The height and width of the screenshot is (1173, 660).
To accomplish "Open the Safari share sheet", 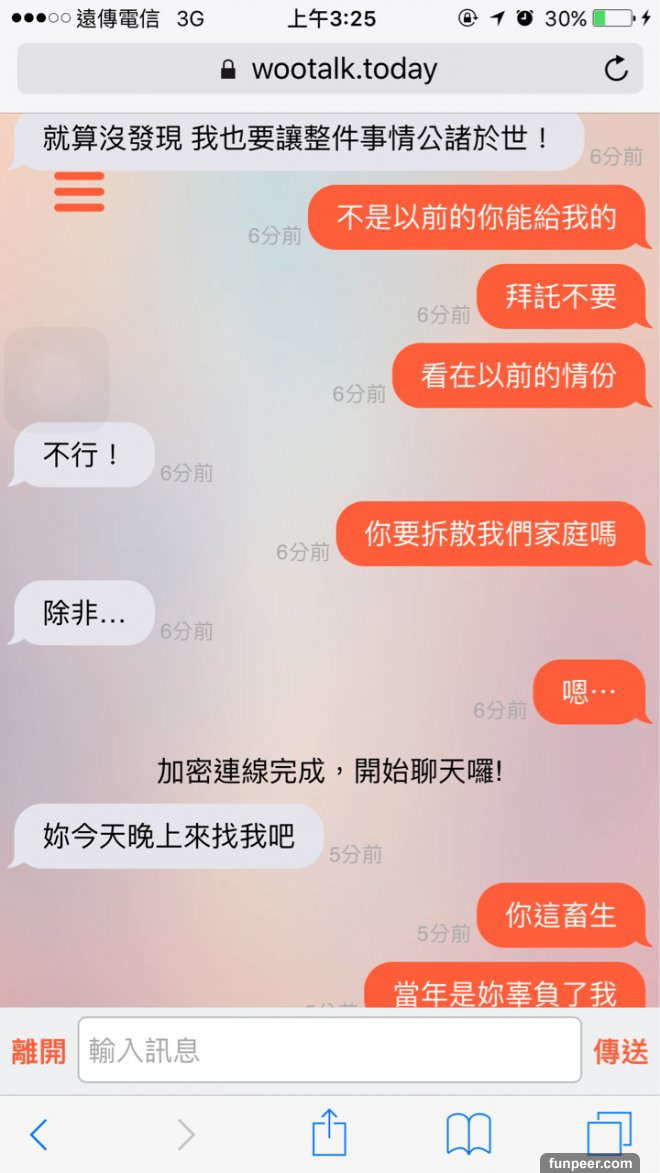I will (329, 1134).
